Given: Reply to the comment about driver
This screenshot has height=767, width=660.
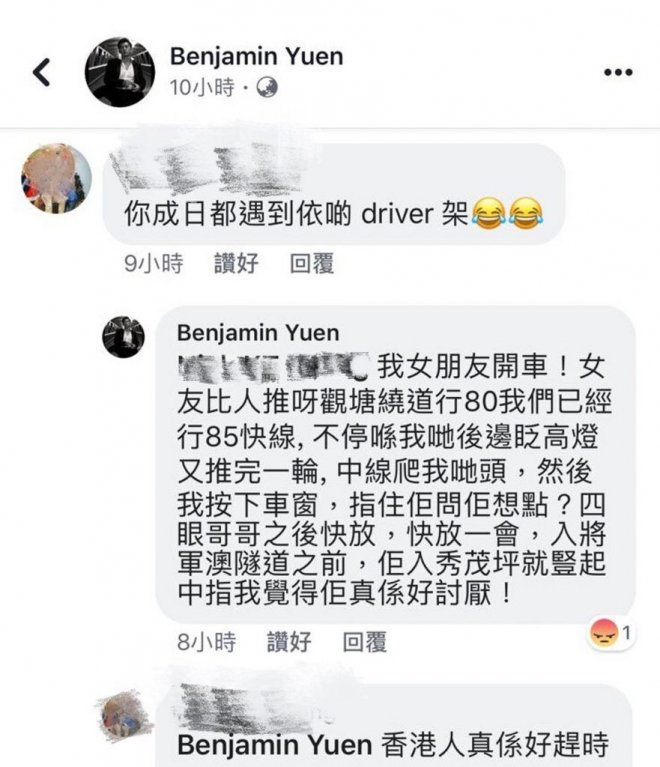Looking at the screenshot, I should (311, 264).
